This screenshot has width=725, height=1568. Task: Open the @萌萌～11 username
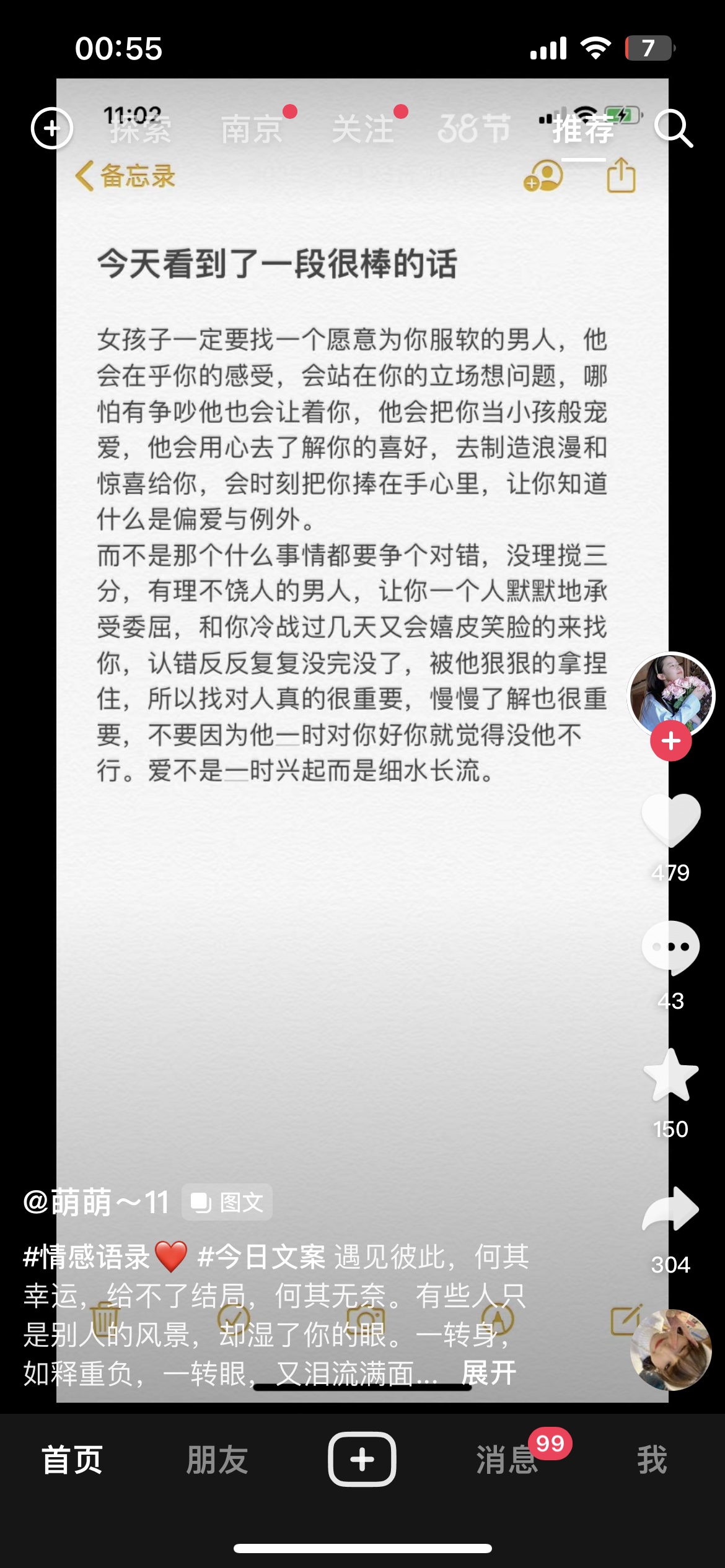pyautogui.click(x=96, y=1202)
